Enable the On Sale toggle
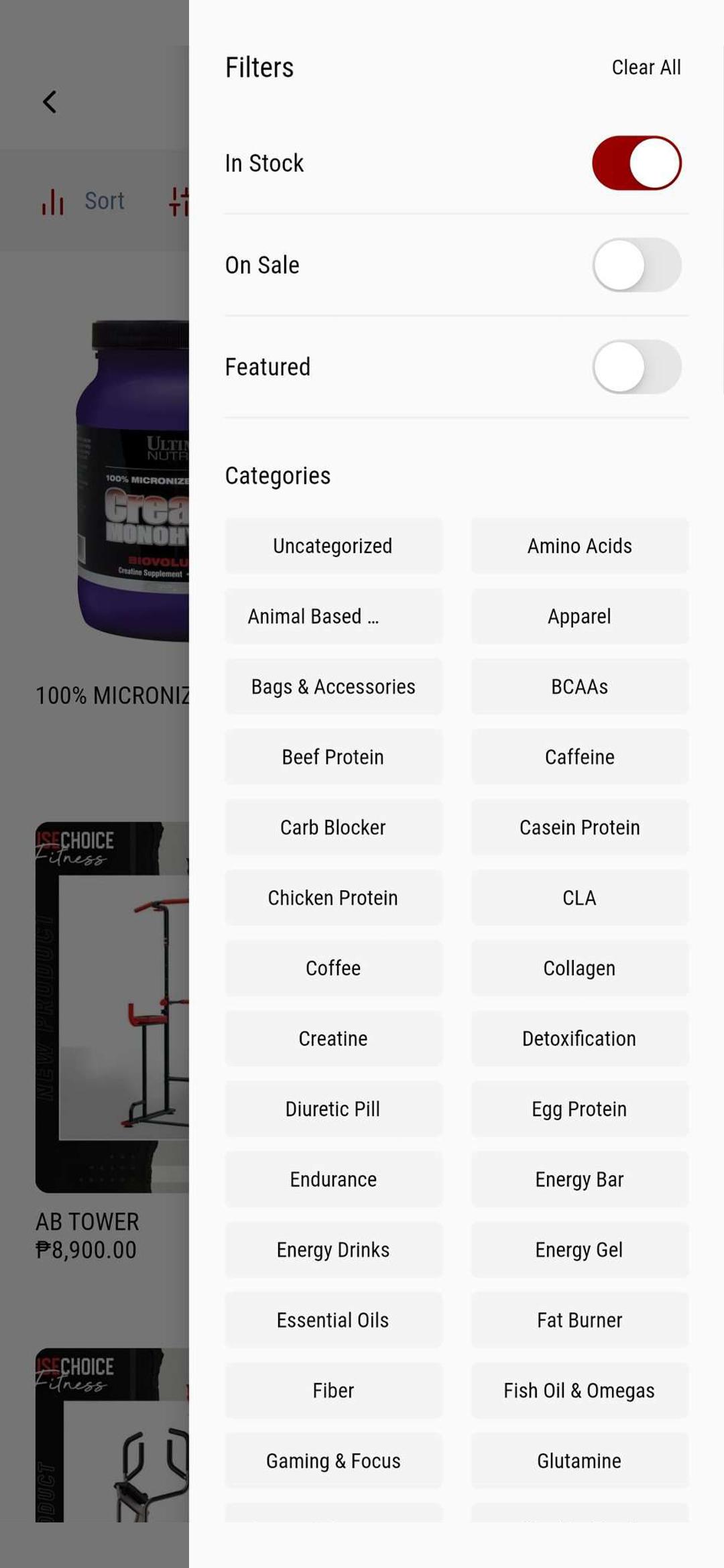Screen dimensions: 724x1568 [x=637, y=265]
